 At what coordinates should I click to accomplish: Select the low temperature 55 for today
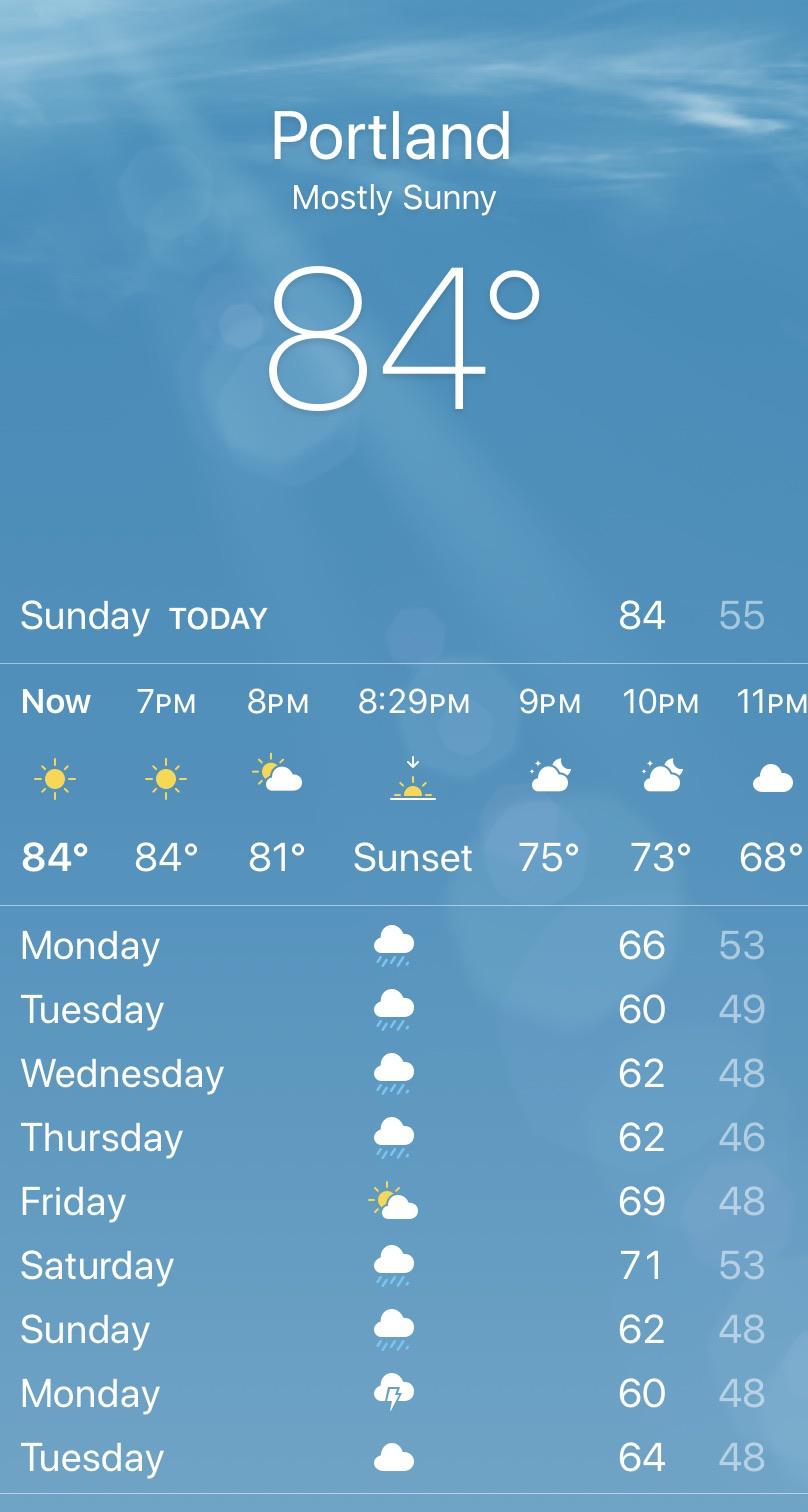740,615
